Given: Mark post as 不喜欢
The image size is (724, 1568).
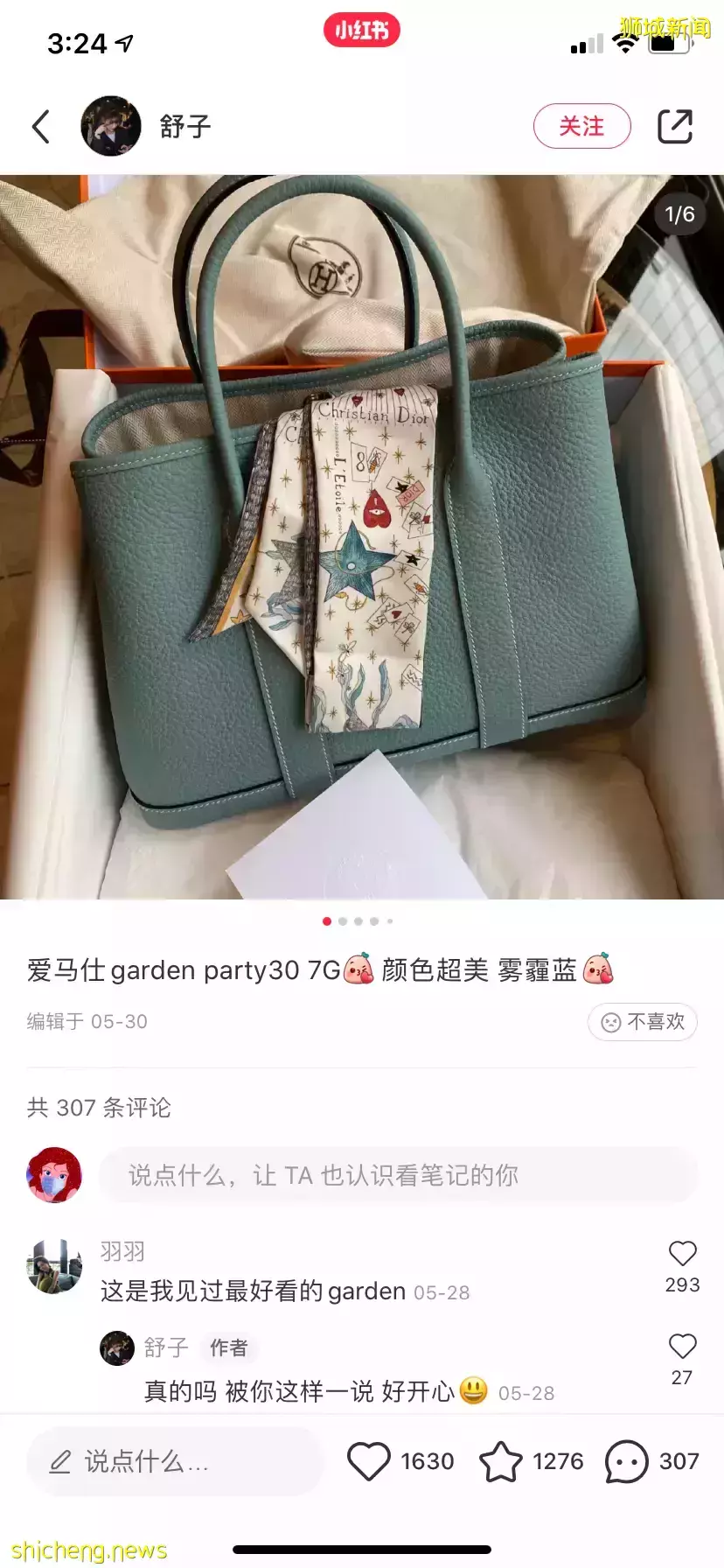Looking at the screenshot, I should point(642,1022).
